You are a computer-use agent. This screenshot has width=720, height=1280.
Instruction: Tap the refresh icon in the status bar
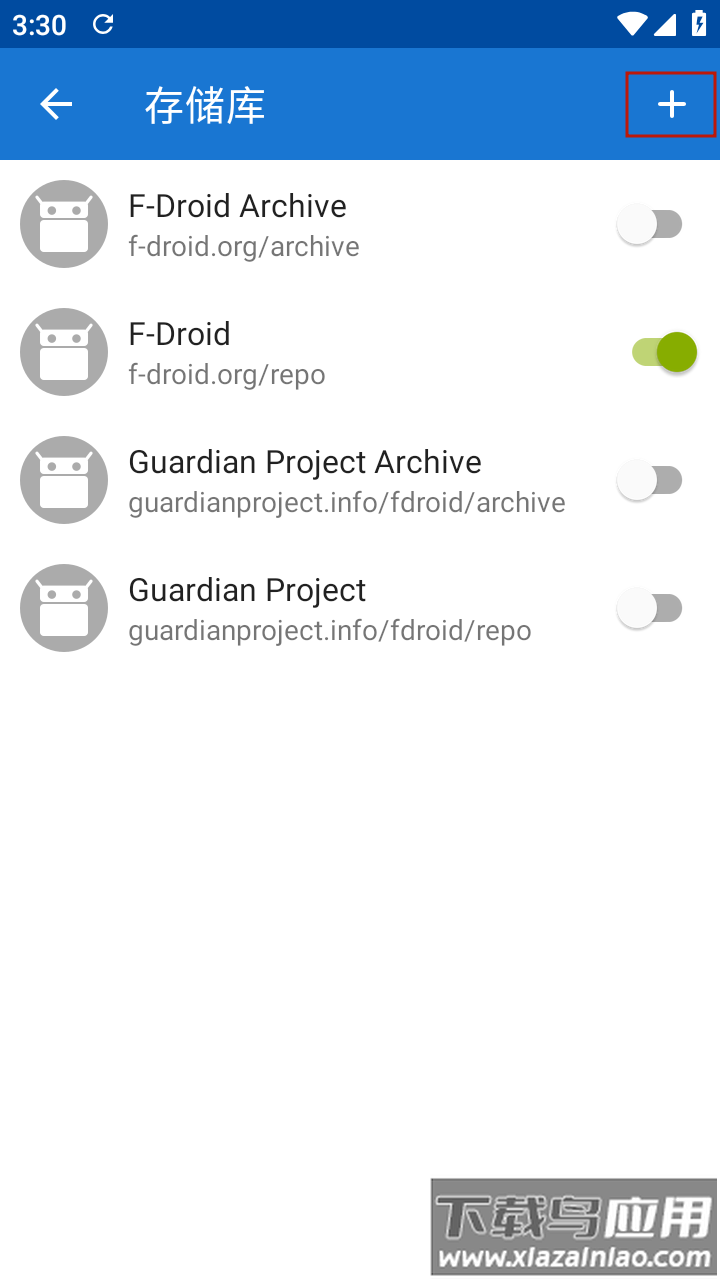103,24
